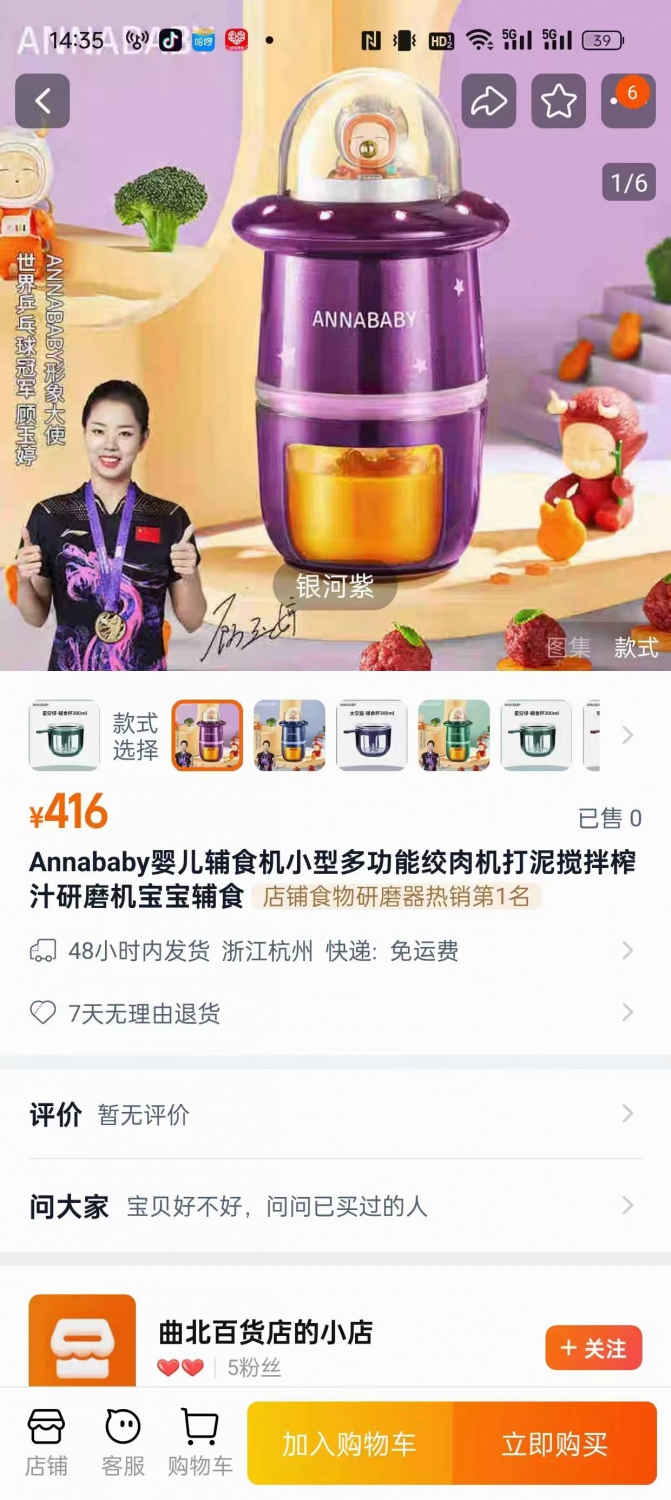671x1500 pixels.
Task: Open 曲北百货店的小店 shop page
Action: pos(265,1332)
